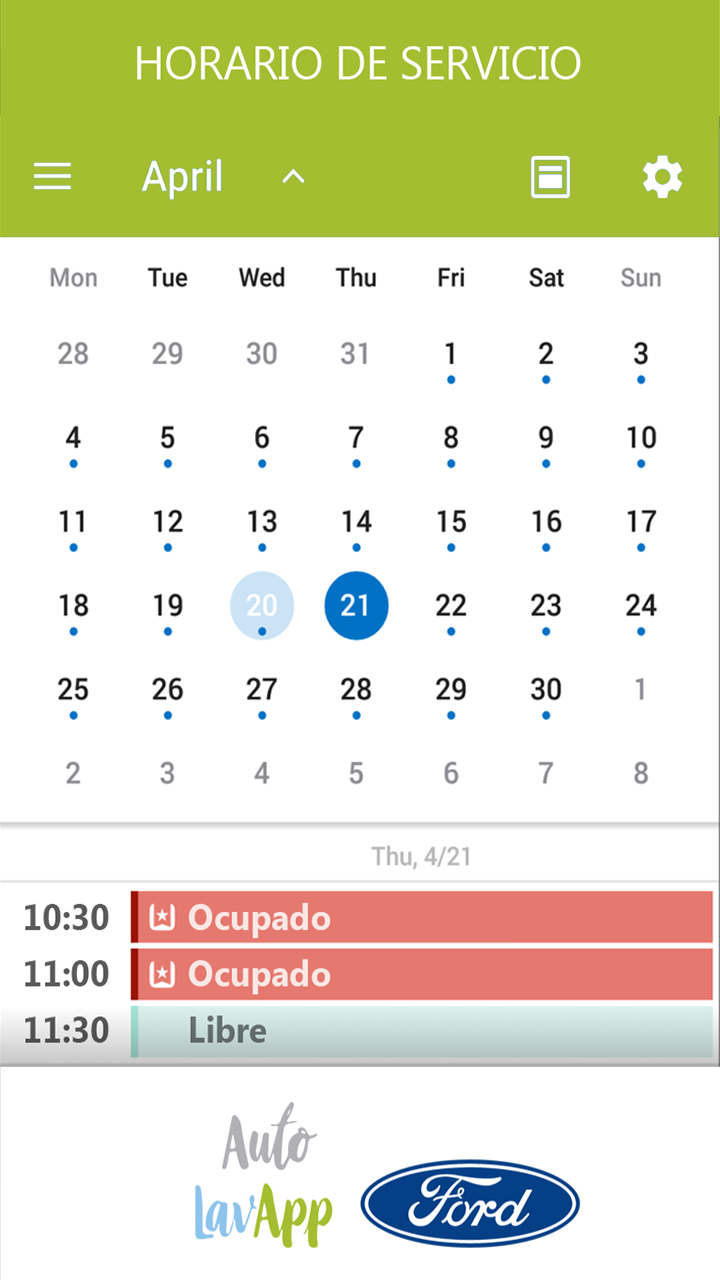The height and width of the screenshot is (1280, 720).
Task: Open the settings gear
Action: (x=662, y=177)
